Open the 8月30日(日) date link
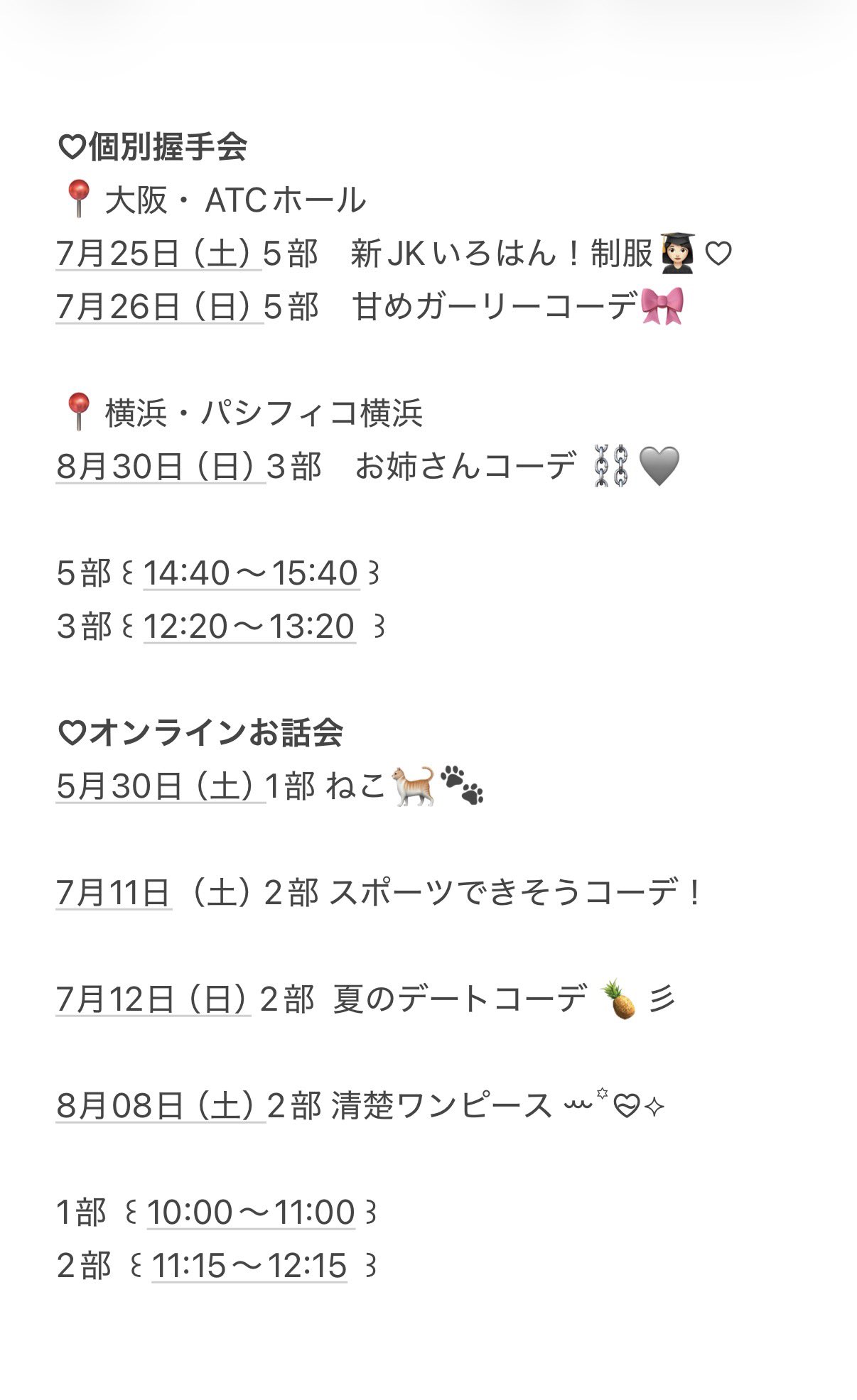 (x=160, y=467)
